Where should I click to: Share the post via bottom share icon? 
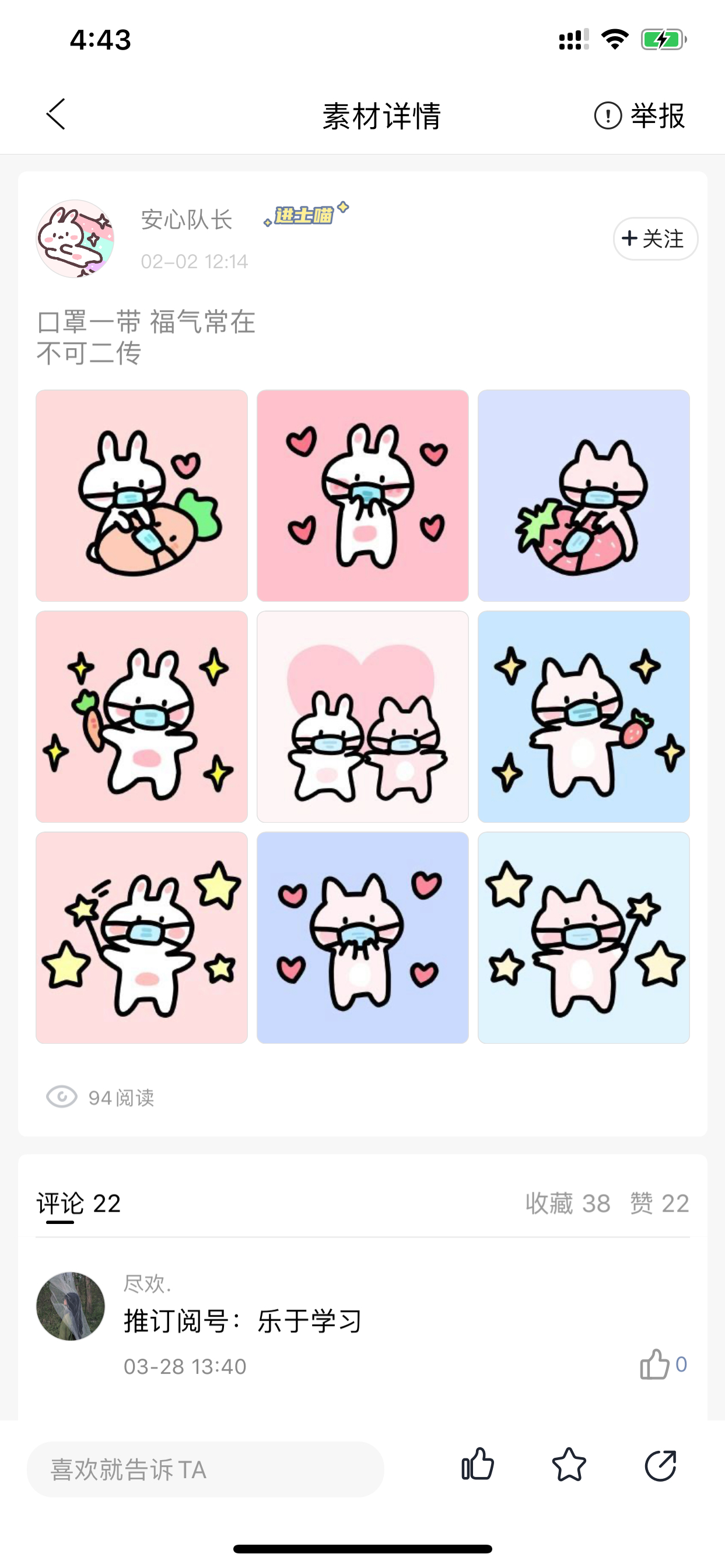(x=660, y=1465)
